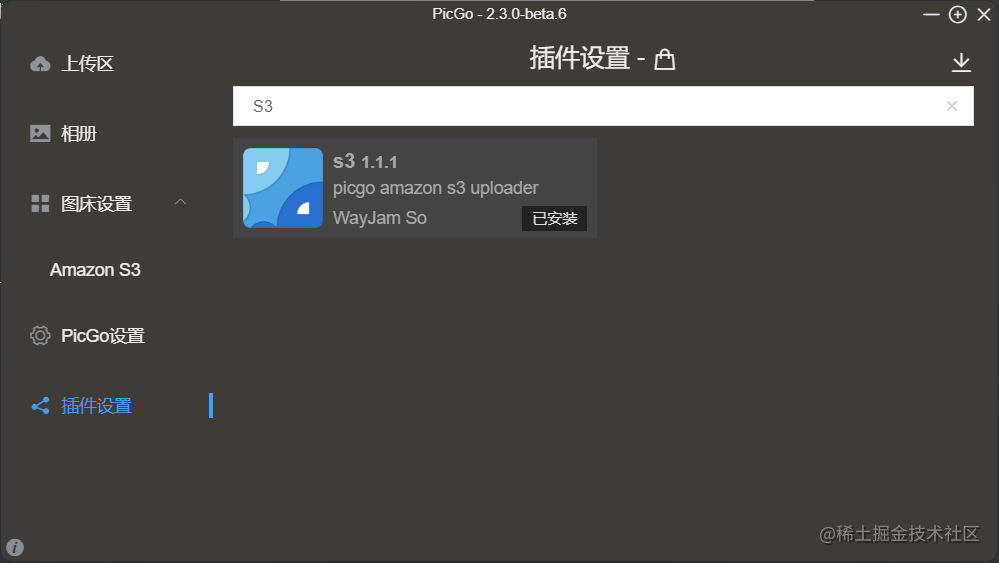Open the info icon at bottom corner
Image resolution: width=999 pixels, height=563 pixels.
[15, 547]
